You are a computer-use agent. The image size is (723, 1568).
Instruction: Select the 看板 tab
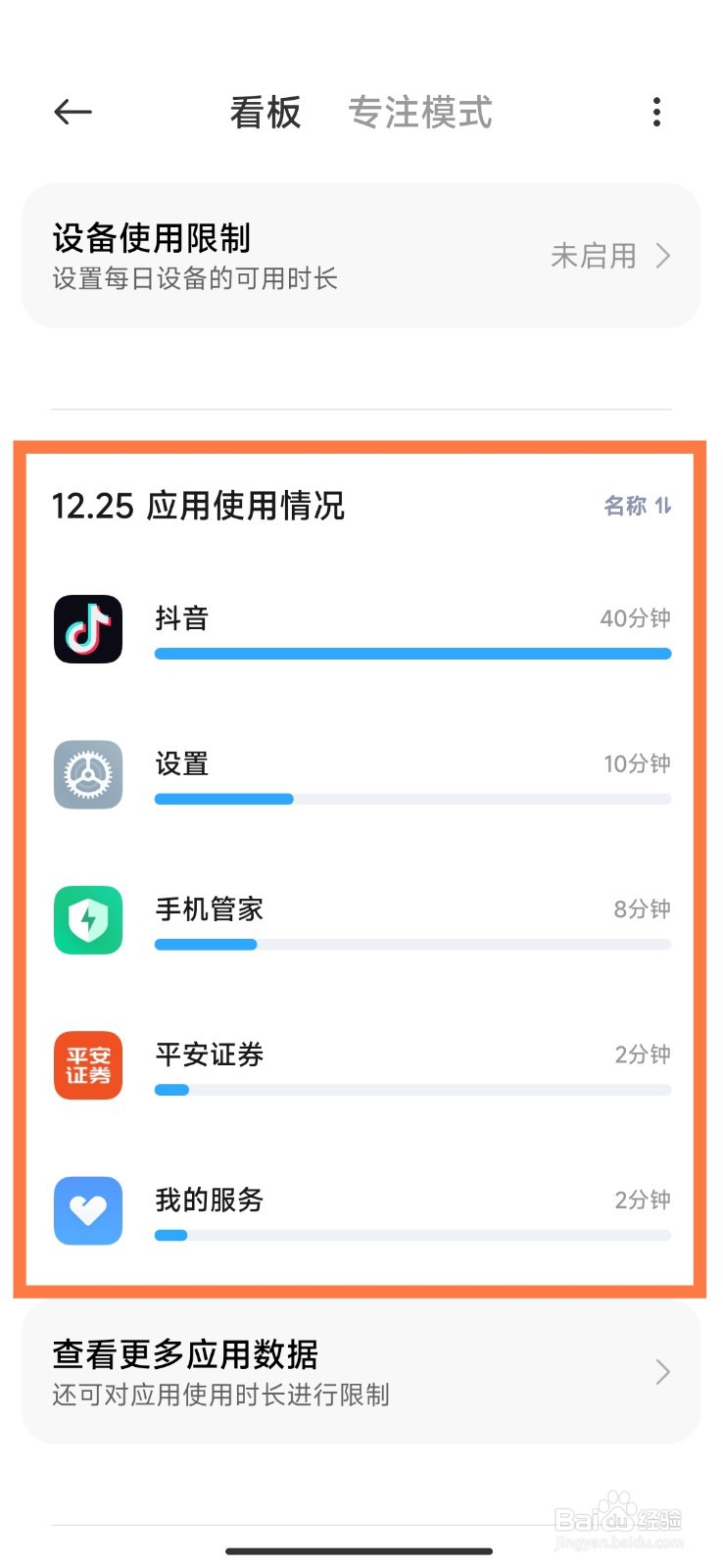click(265, 112)
